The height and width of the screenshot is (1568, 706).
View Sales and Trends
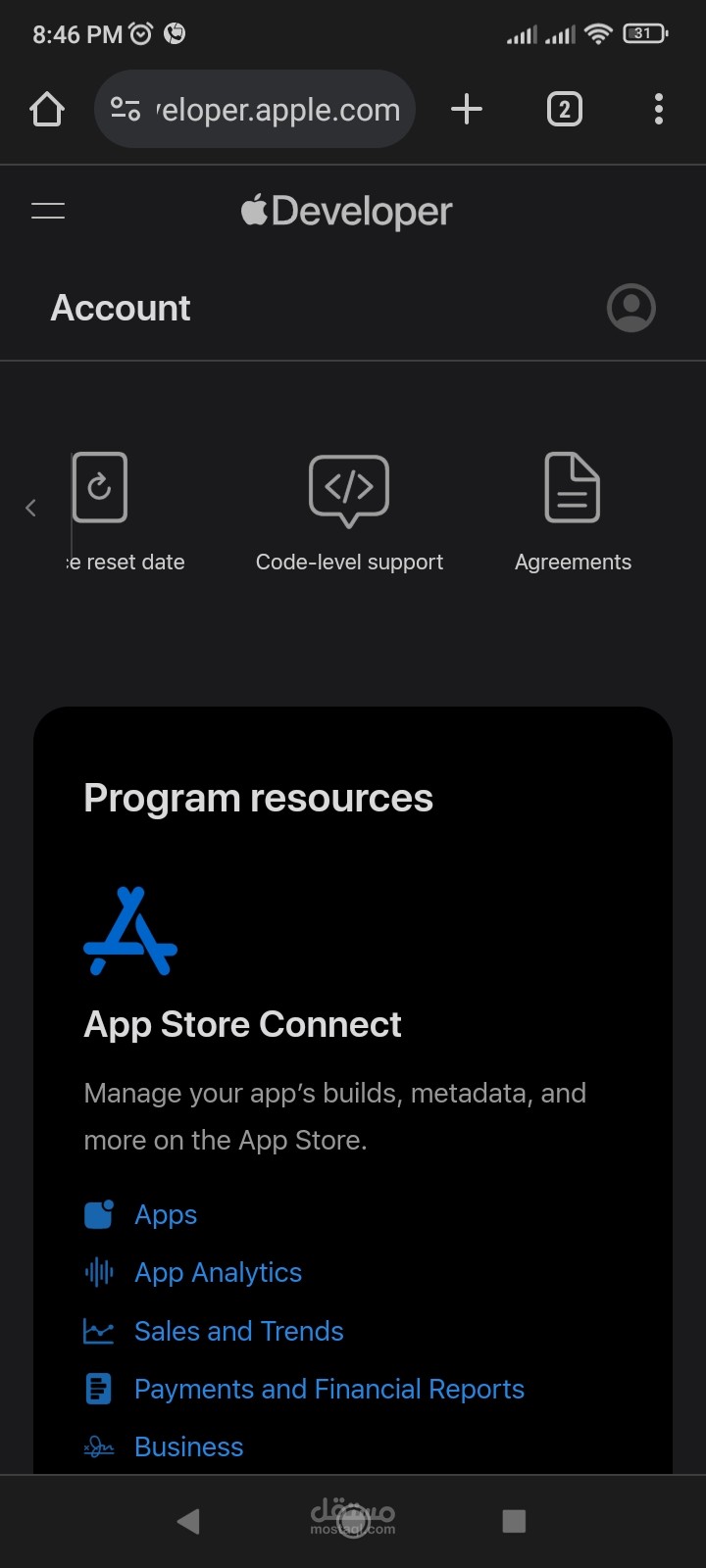click(238, 1331)
